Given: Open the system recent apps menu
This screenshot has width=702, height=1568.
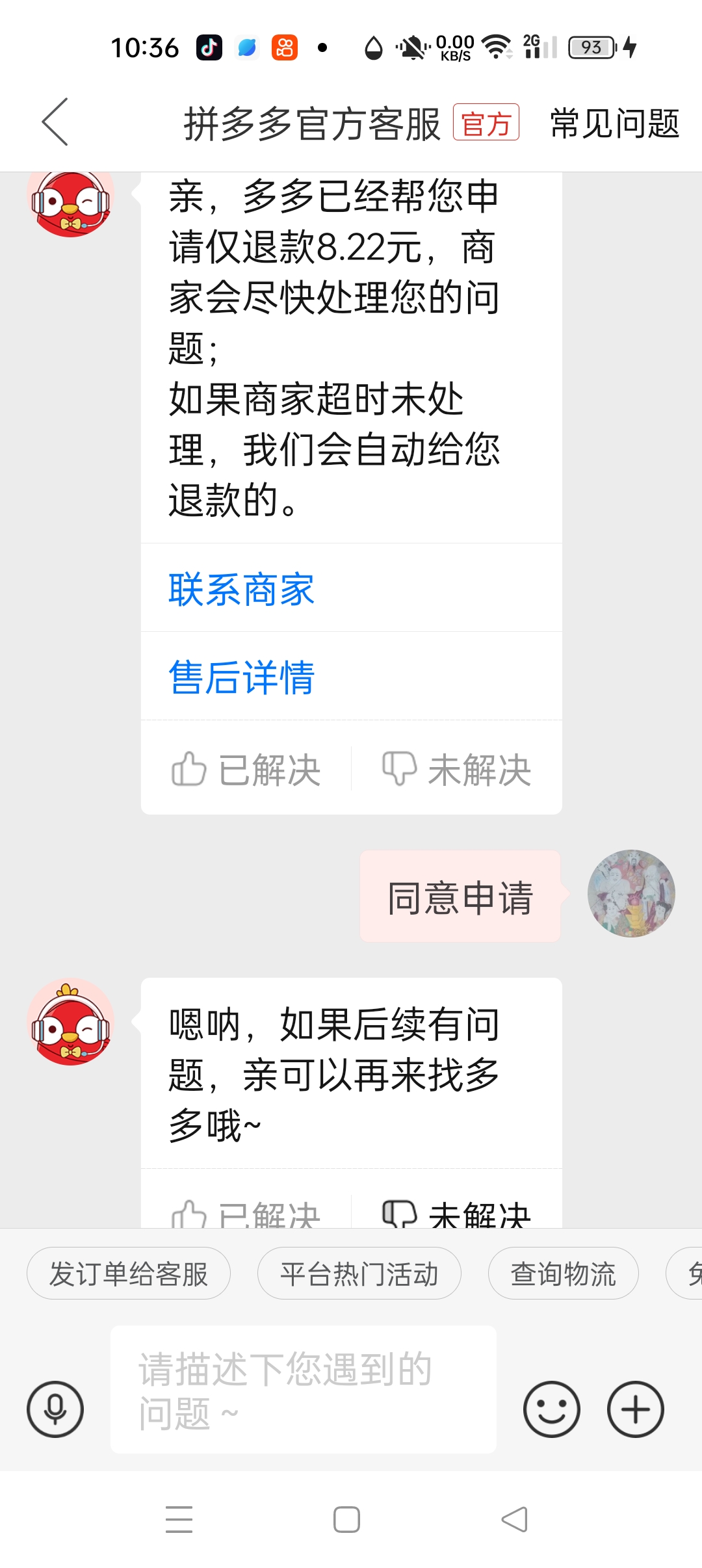Looking at the screenshot, I should [x=179, y=1519].
